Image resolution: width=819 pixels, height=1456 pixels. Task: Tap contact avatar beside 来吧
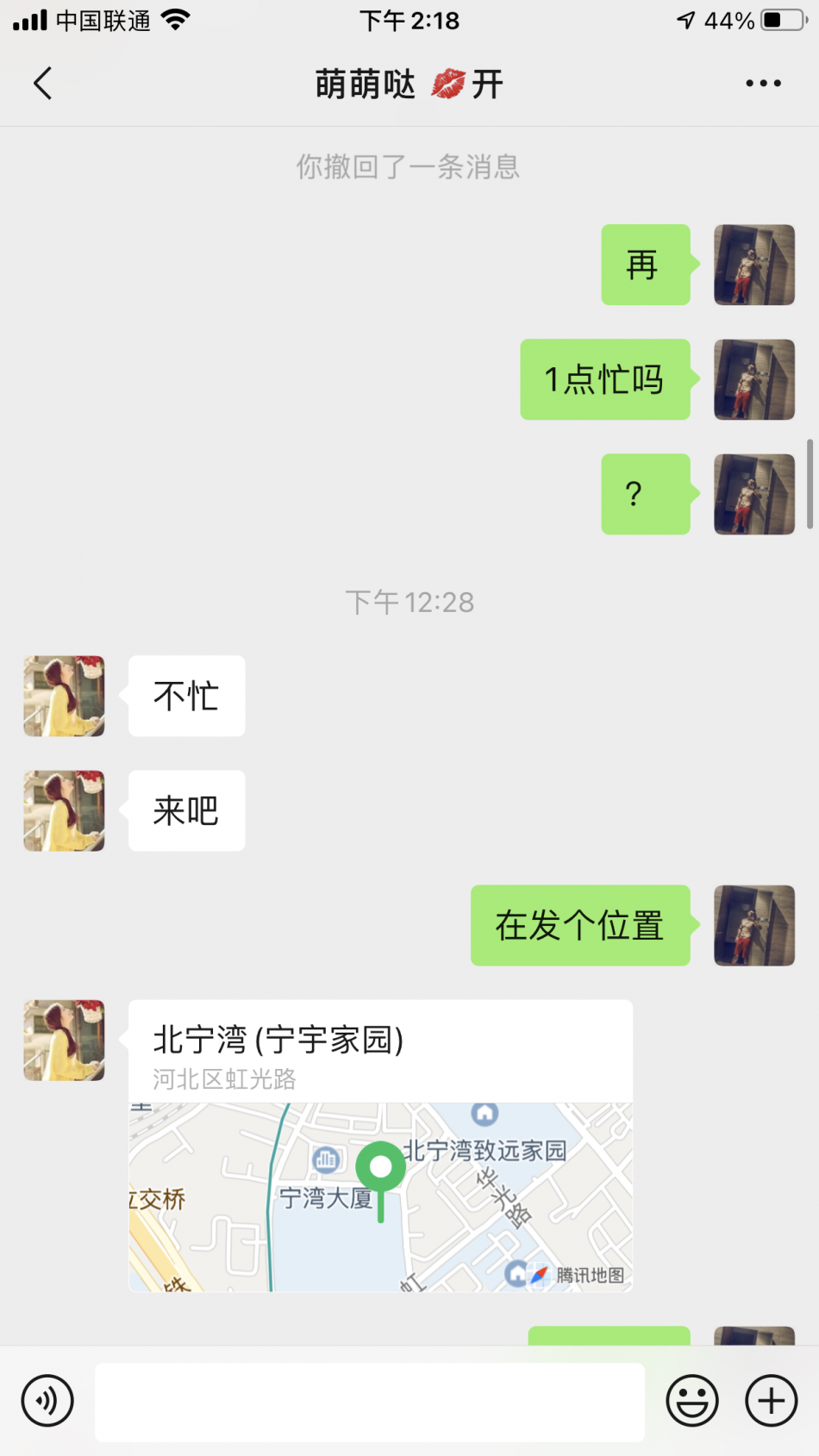64,811
